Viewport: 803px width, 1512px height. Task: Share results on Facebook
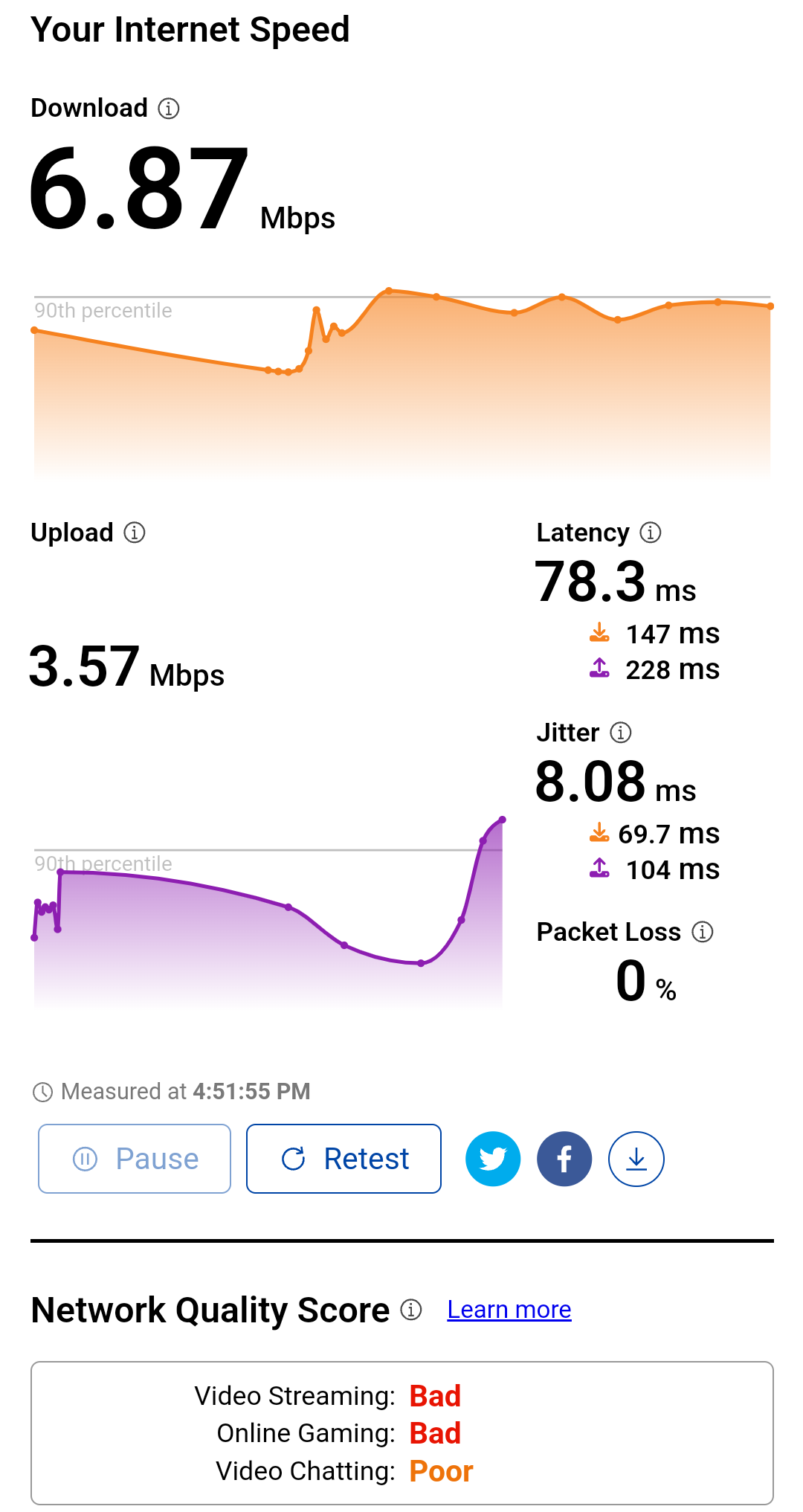(x=564, y=1159)
